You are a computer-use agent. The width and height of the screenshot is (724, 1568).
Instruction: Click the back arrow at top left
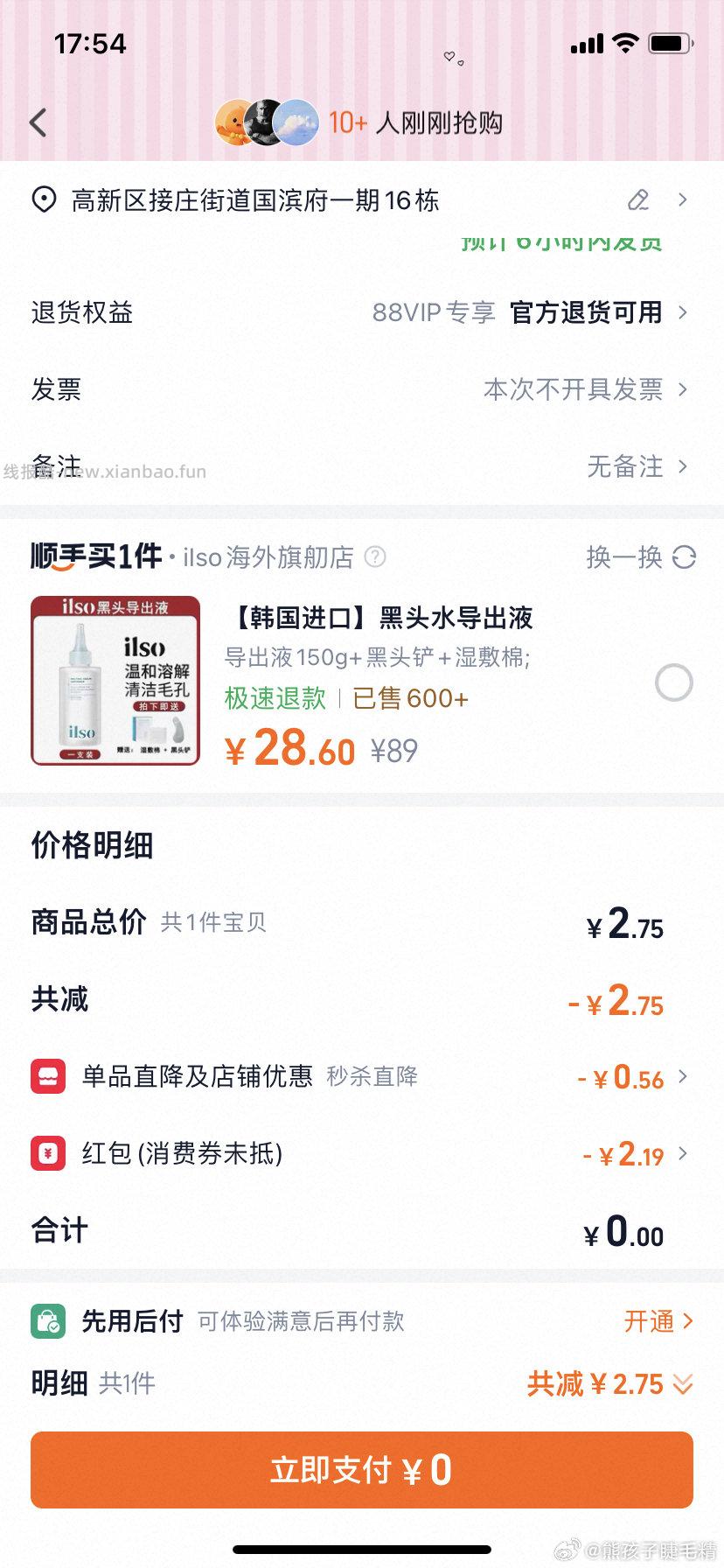[x=37, y=123]
